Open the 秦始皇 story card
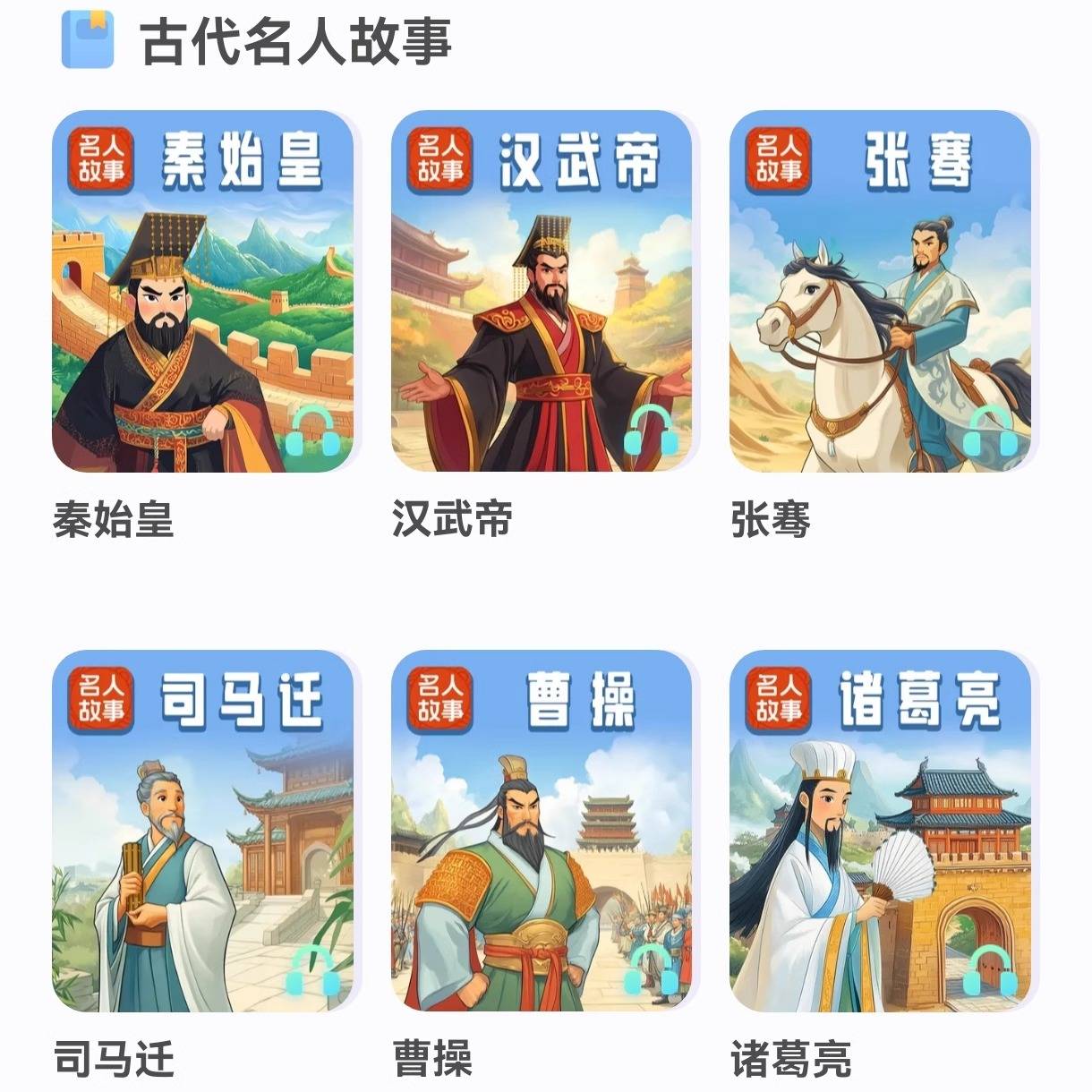The width and height of the screenshot is (1092, 1092). tap(202, 292)
